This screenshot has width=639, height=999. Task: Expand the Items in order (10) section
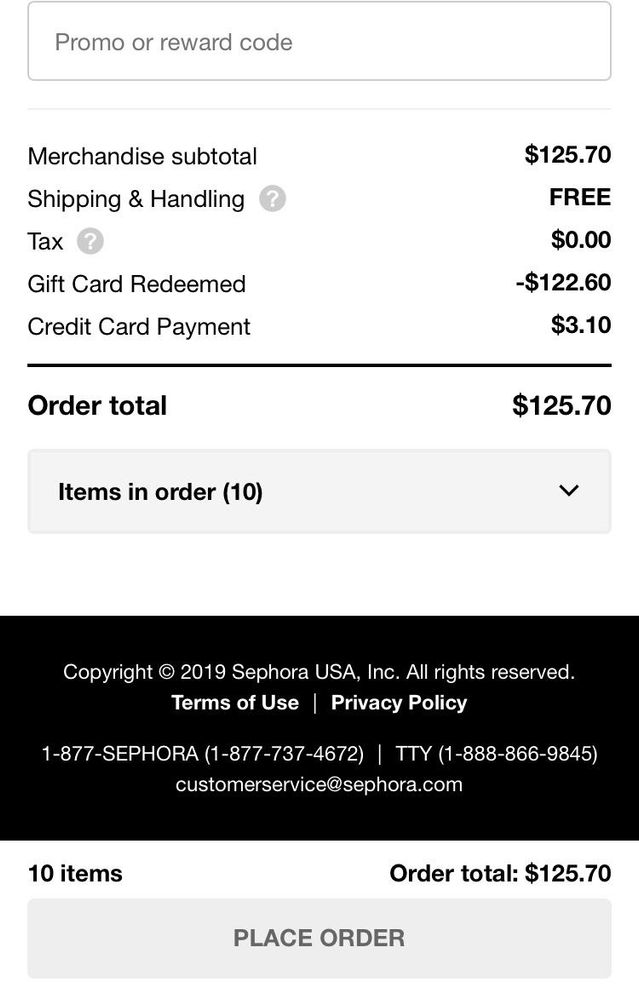click(x=319, y=491)
